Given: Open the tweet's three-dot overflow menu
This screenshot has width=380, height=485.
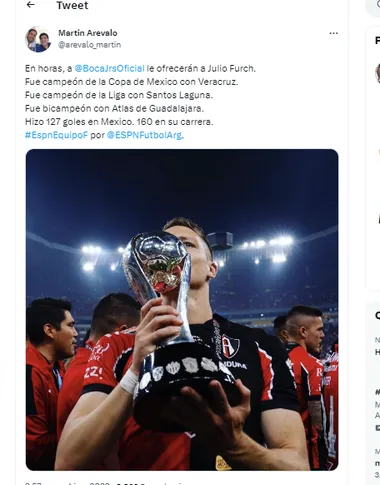Looking at the screenshot, I should click(333, 33).
